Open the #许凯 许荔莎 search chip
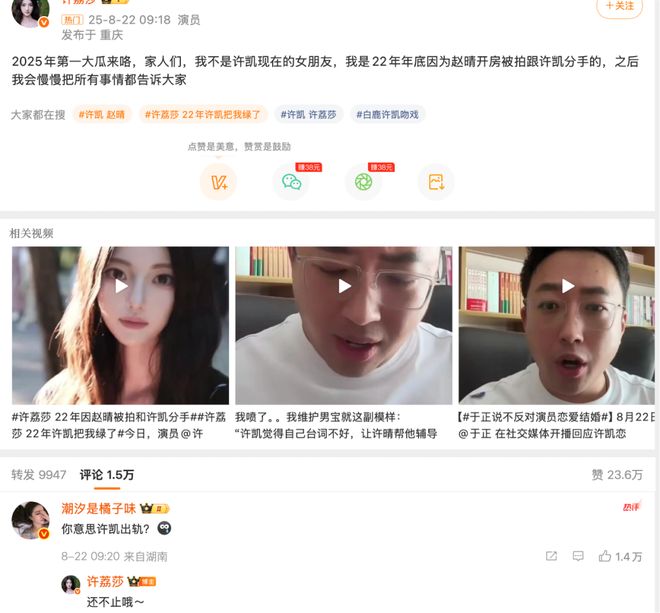Screen dimensions: 660x613 (310, 114)
